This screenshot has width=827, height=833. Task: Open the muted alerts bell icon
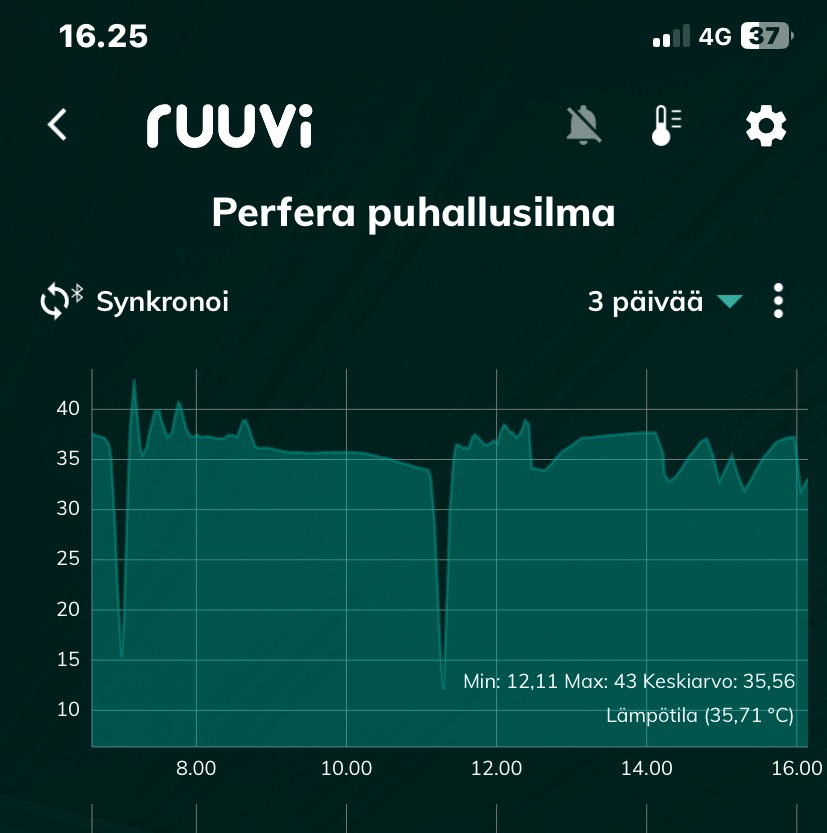(584, 125)
